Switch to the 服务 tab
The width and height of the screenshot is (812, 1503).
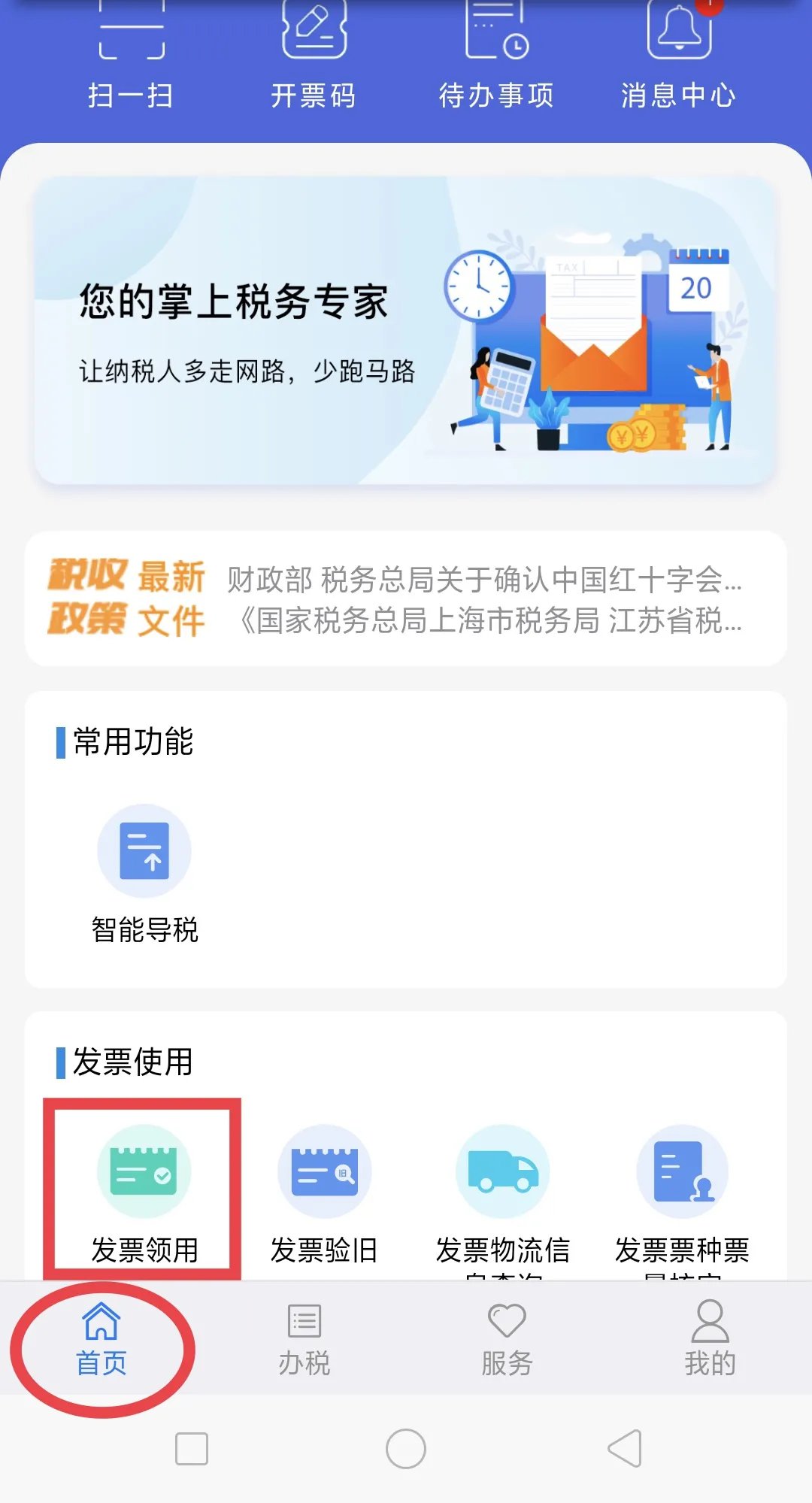507,1340
